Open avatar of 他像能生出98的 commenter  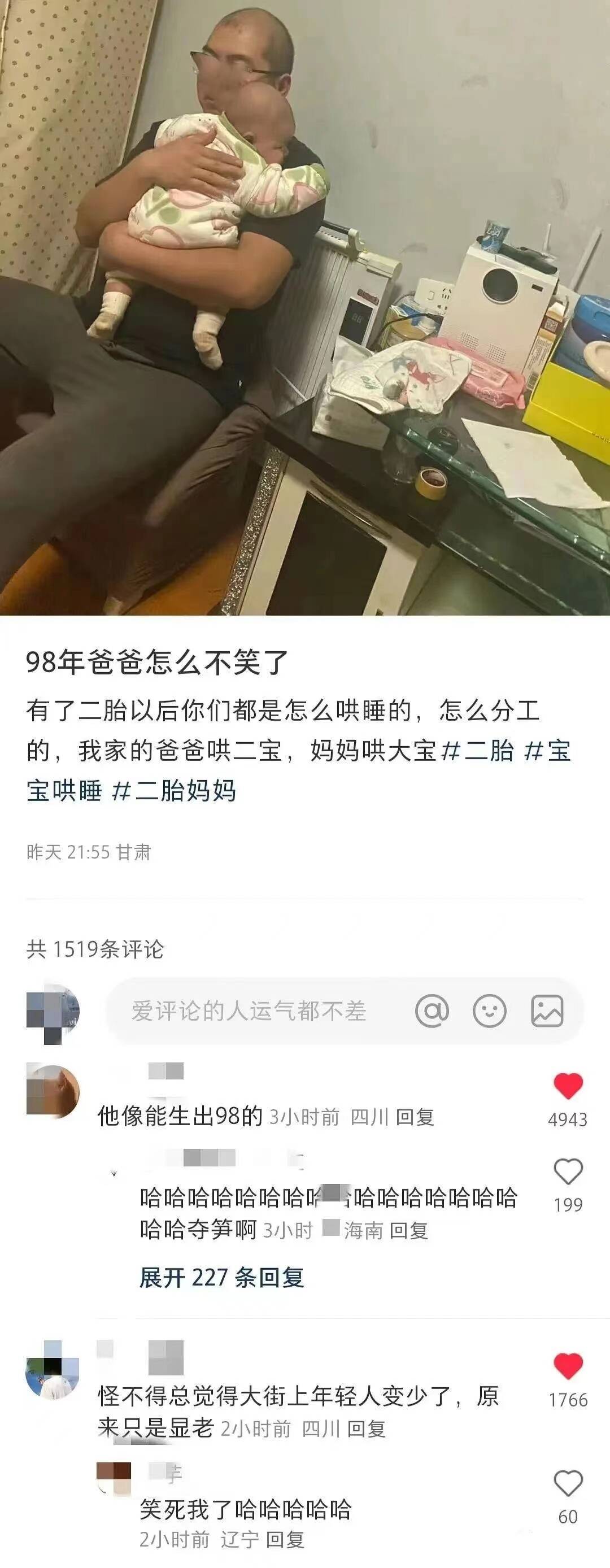[x=53, y=1091]
